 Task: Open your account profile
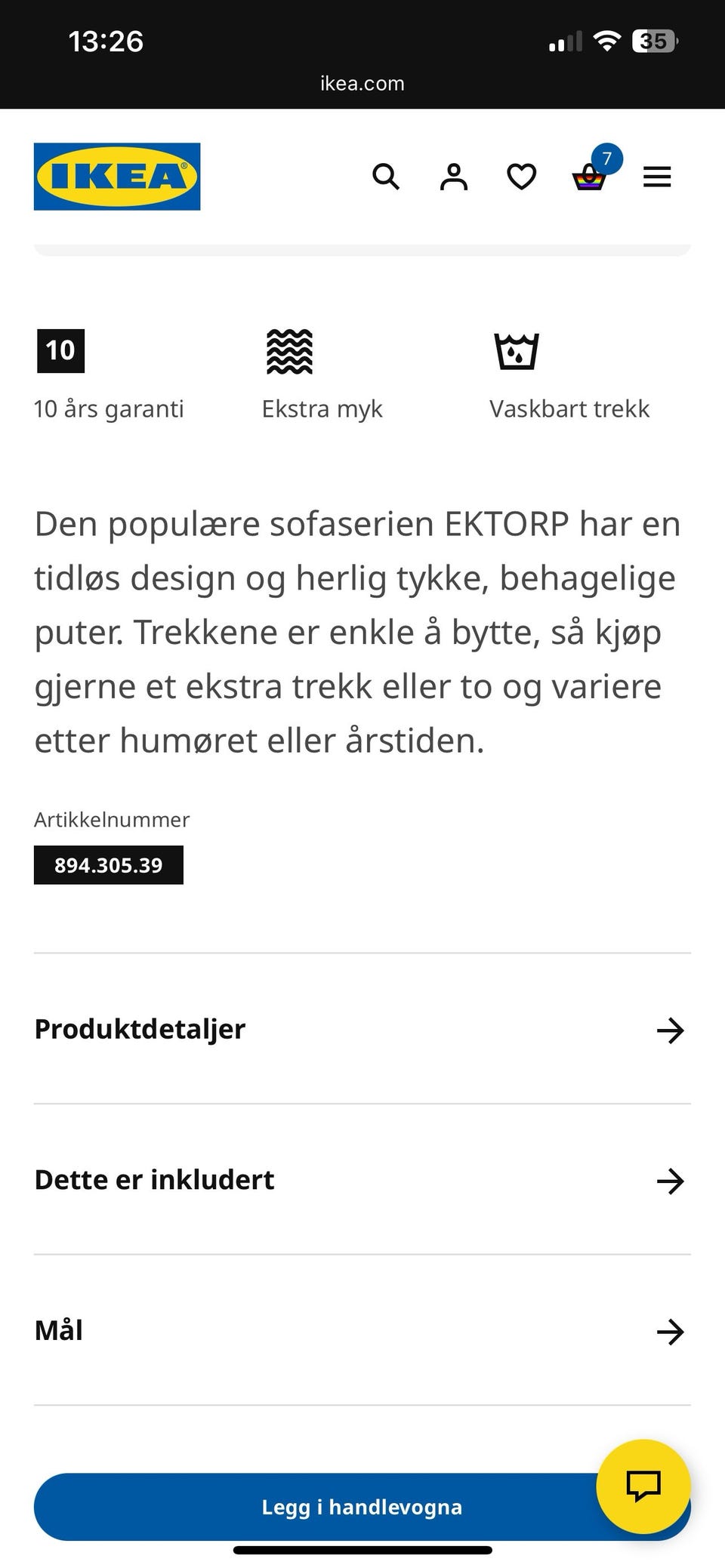[453, 176]
